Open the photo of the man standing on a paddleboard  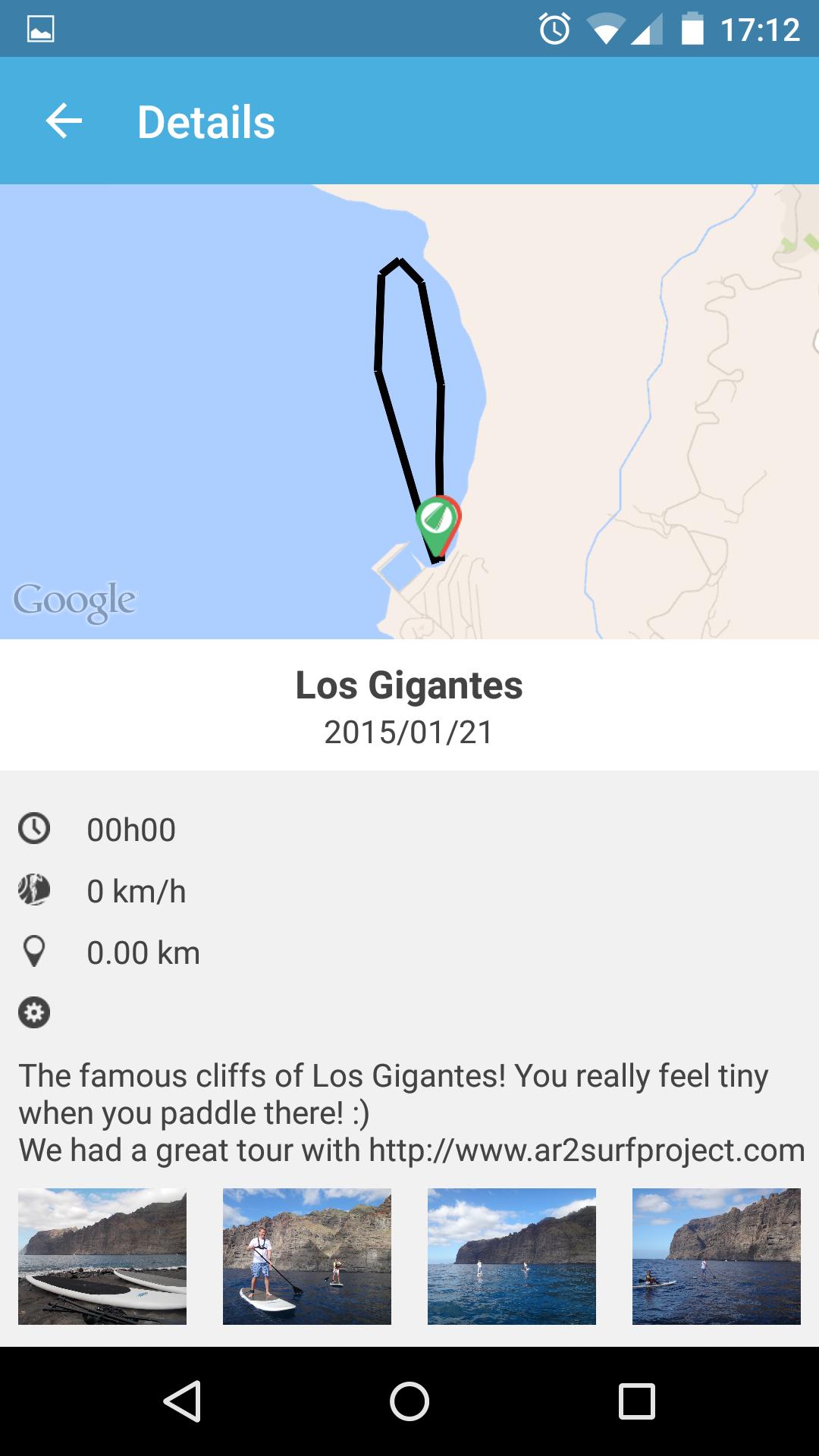click(x=307, y=1256)
